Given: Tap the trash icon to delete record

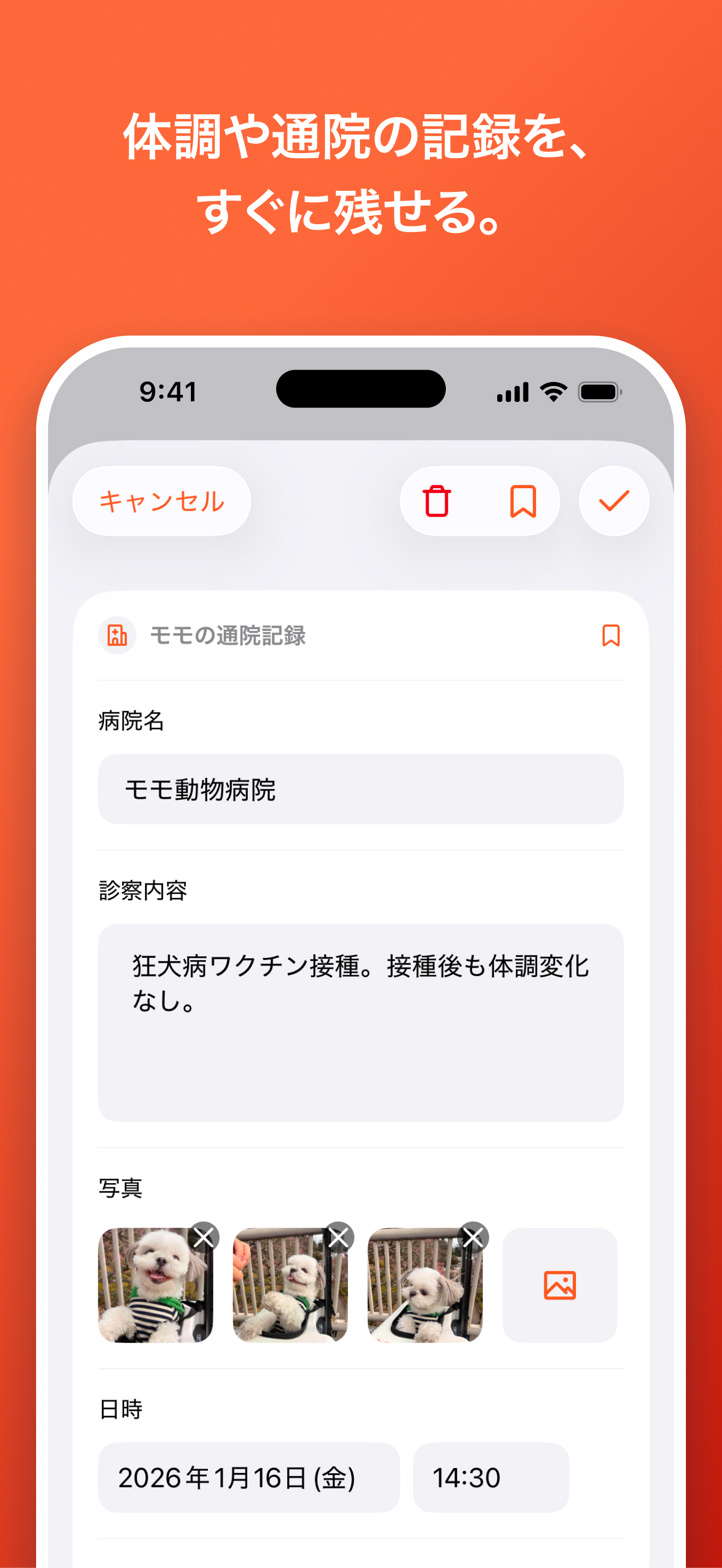Looking at the screenshot, I should tap(438, 500).
